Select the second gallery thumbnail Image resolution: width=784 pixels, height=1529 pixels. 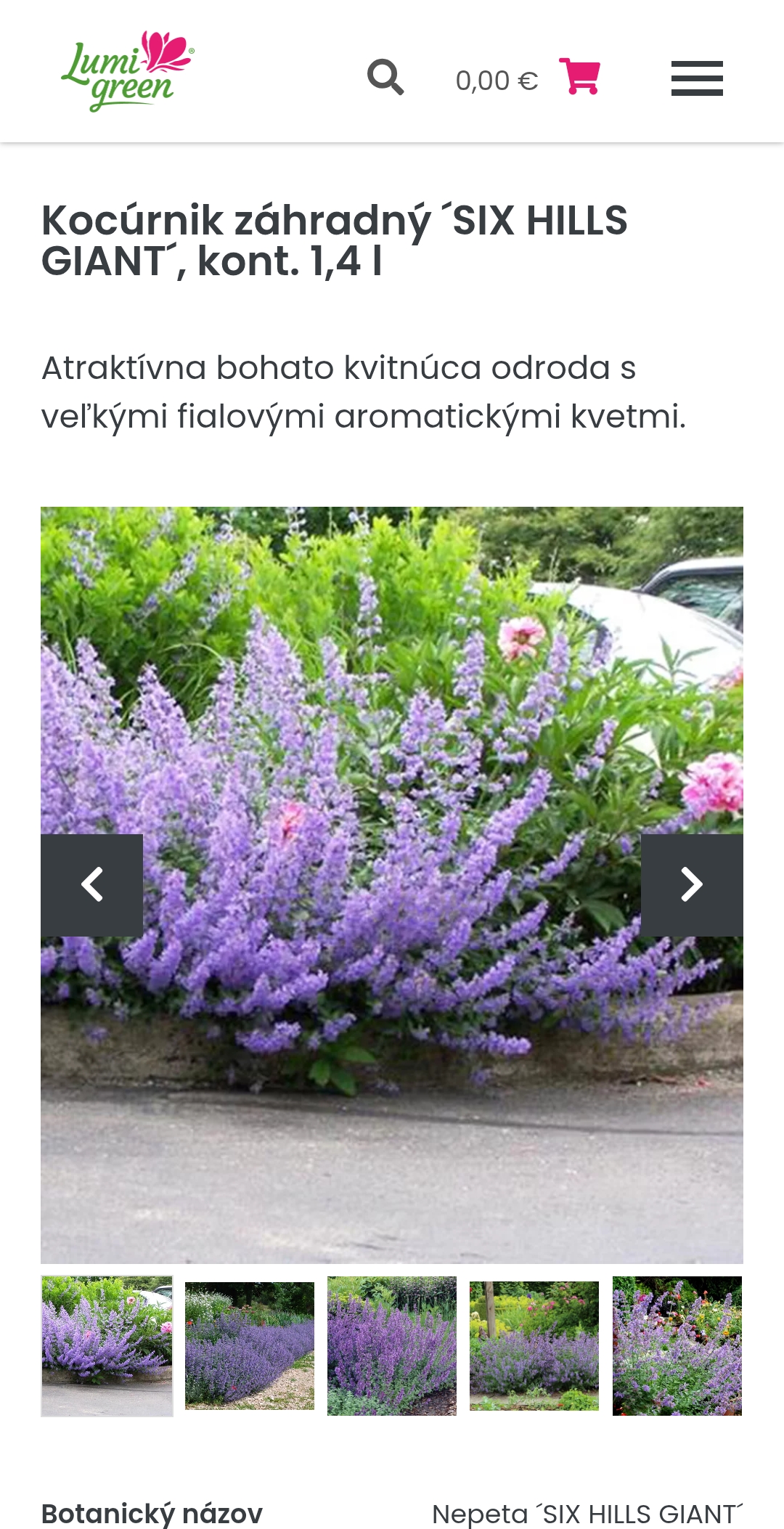(x=250, y=1346)
